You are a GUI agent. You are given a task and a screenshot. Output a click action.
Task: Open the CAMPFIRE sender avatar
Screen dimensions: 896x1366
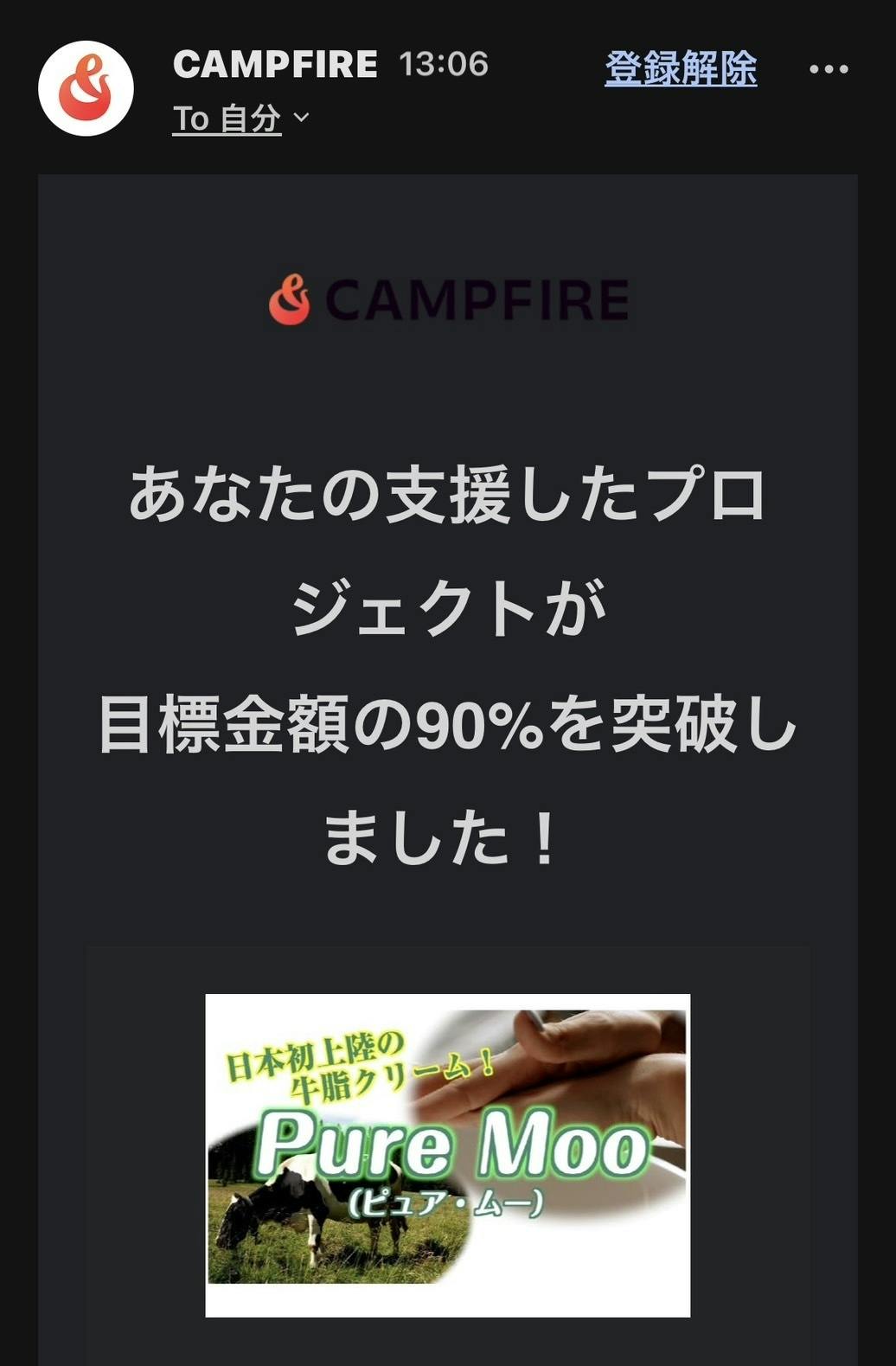86,88
